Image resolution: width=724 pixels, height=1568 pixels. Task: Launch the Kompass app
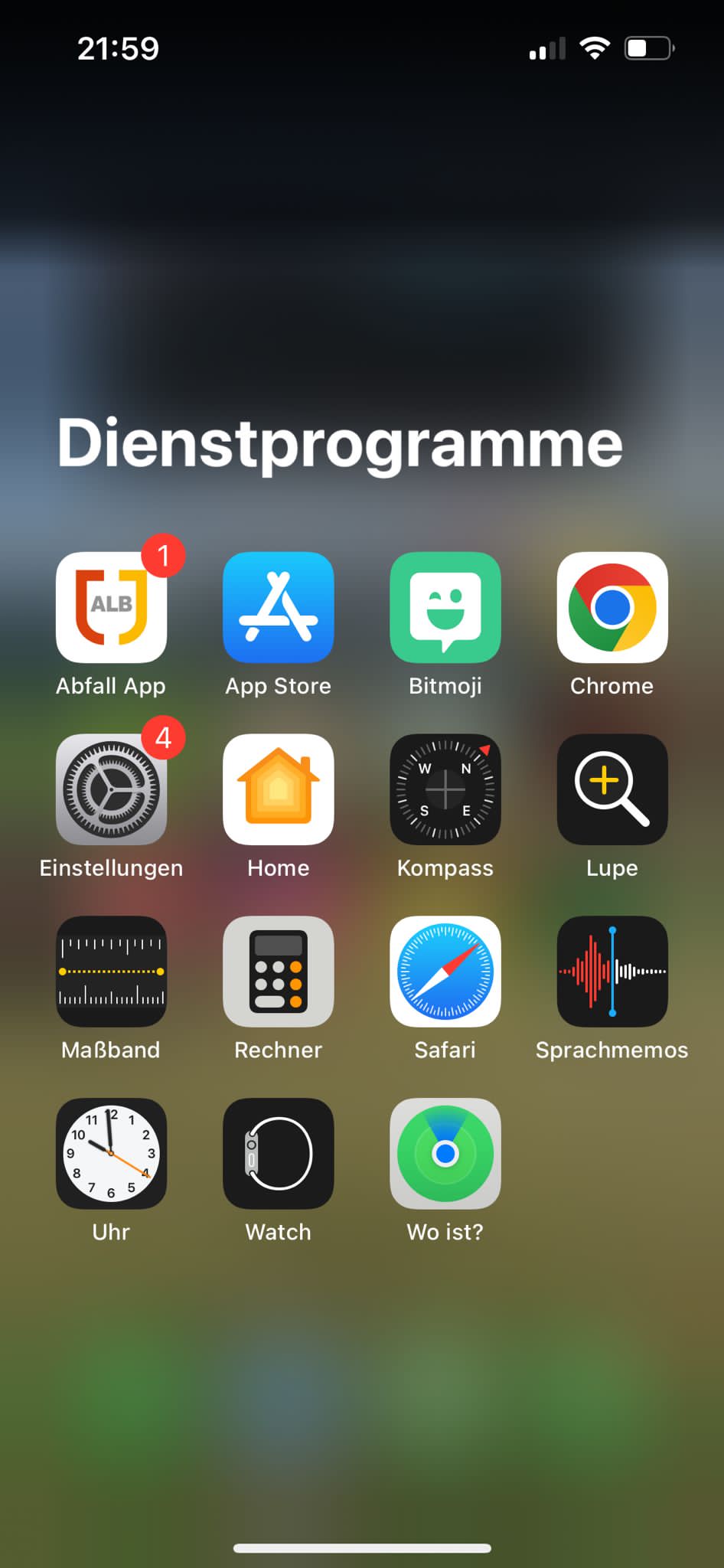(445, 789)
